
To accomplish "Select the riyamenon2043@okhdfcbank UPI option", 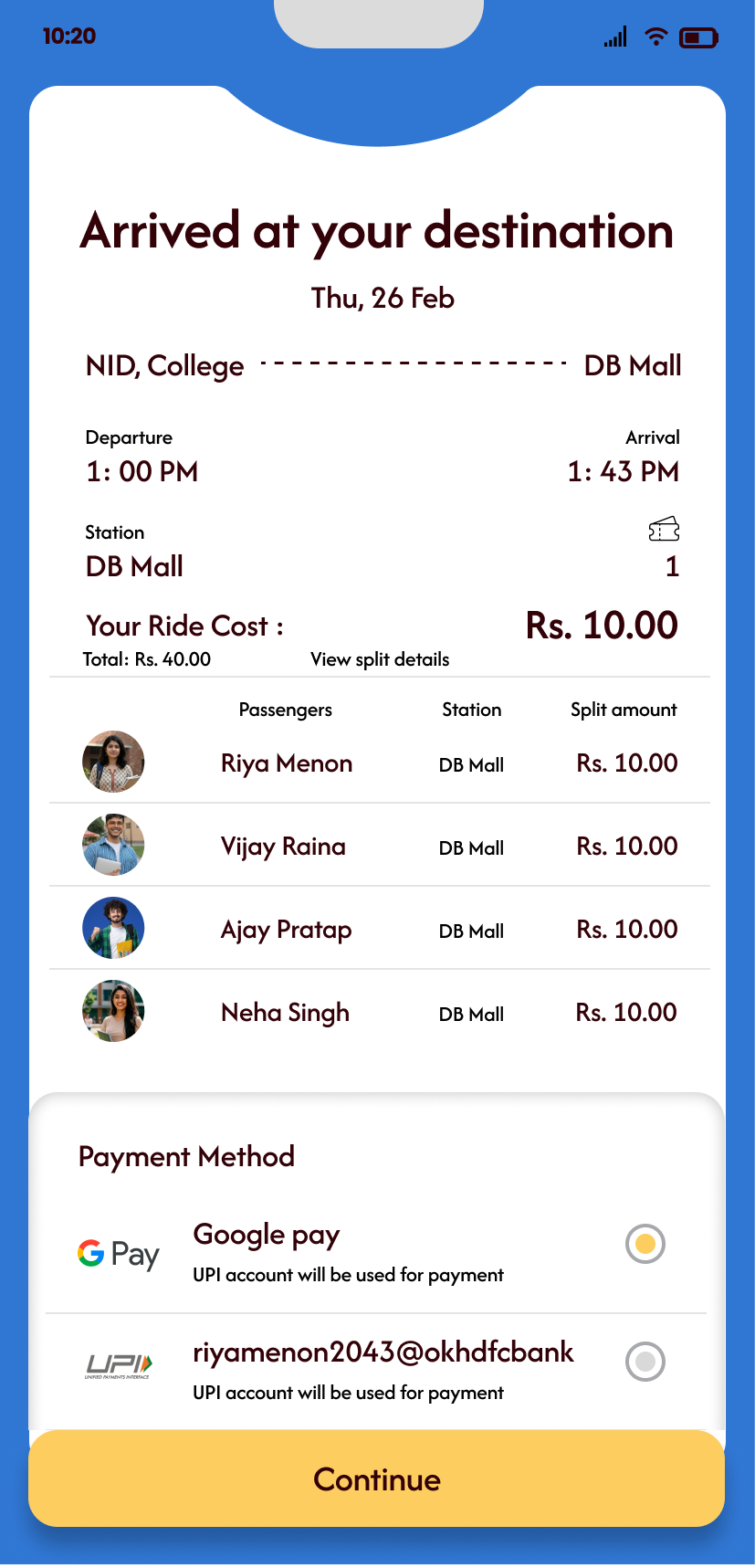I will 645,1362.
